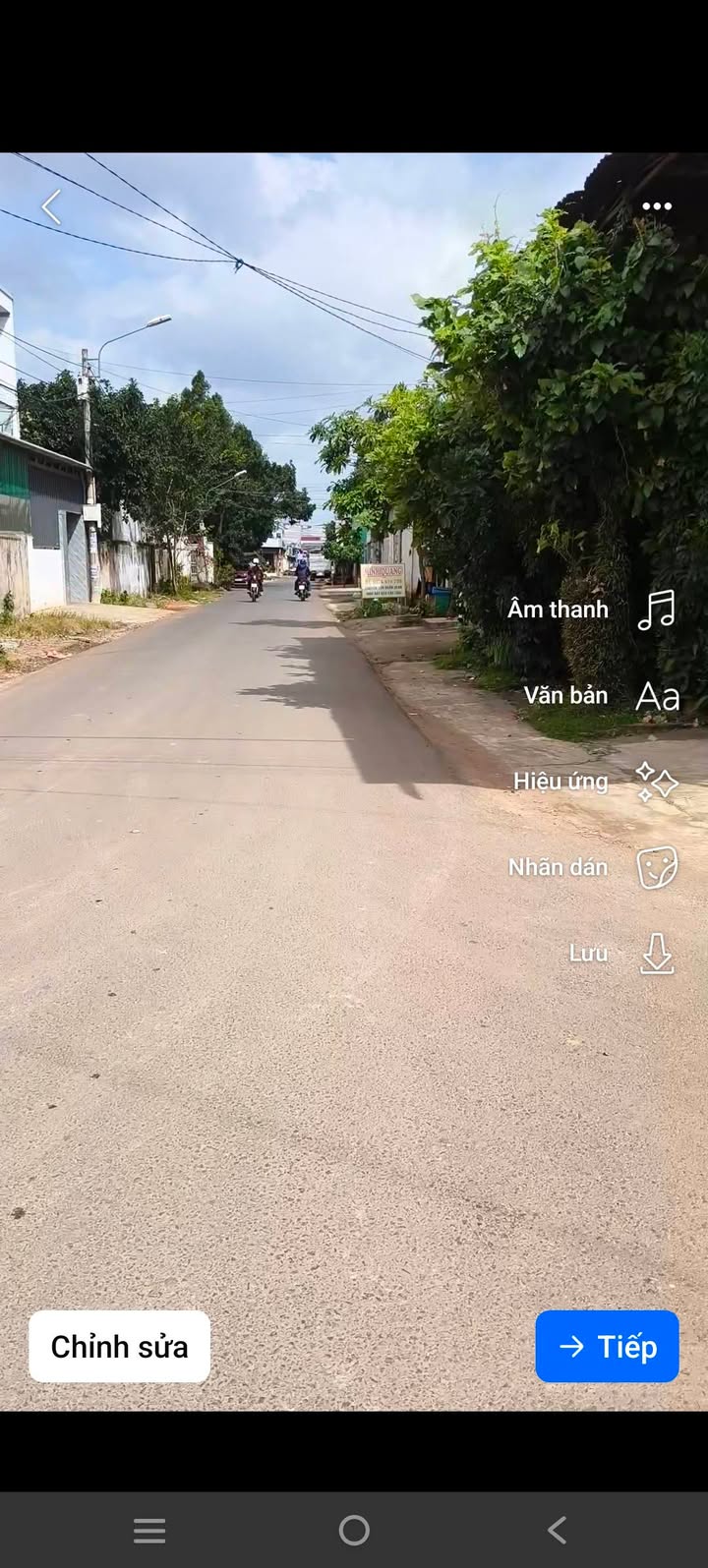Open the three-dot overflow menu
Viewport: 708px width, 1568px height.
[x=656, y=206]
